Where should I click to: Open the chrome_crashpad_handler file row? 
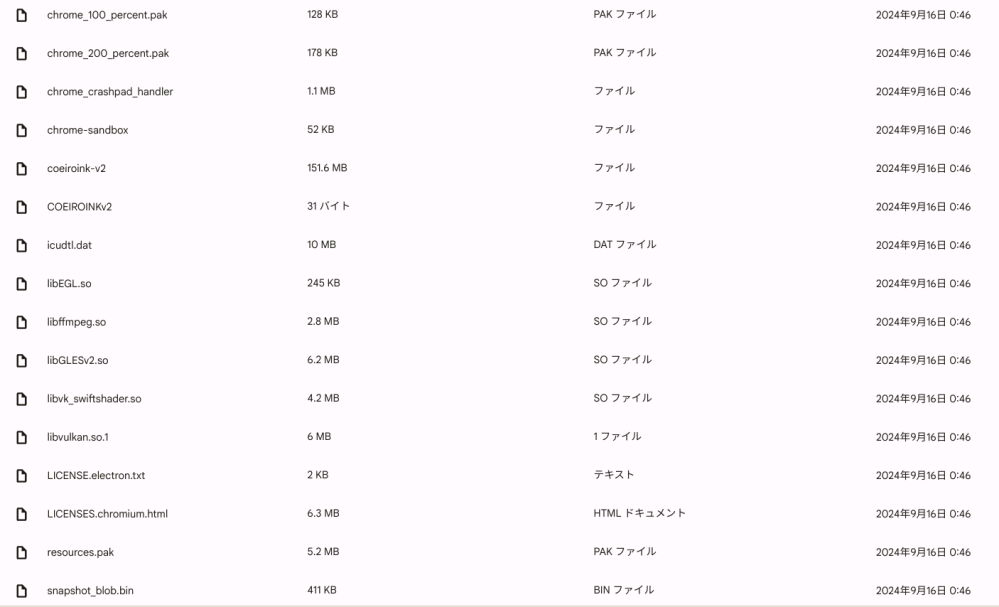point(110,92)
